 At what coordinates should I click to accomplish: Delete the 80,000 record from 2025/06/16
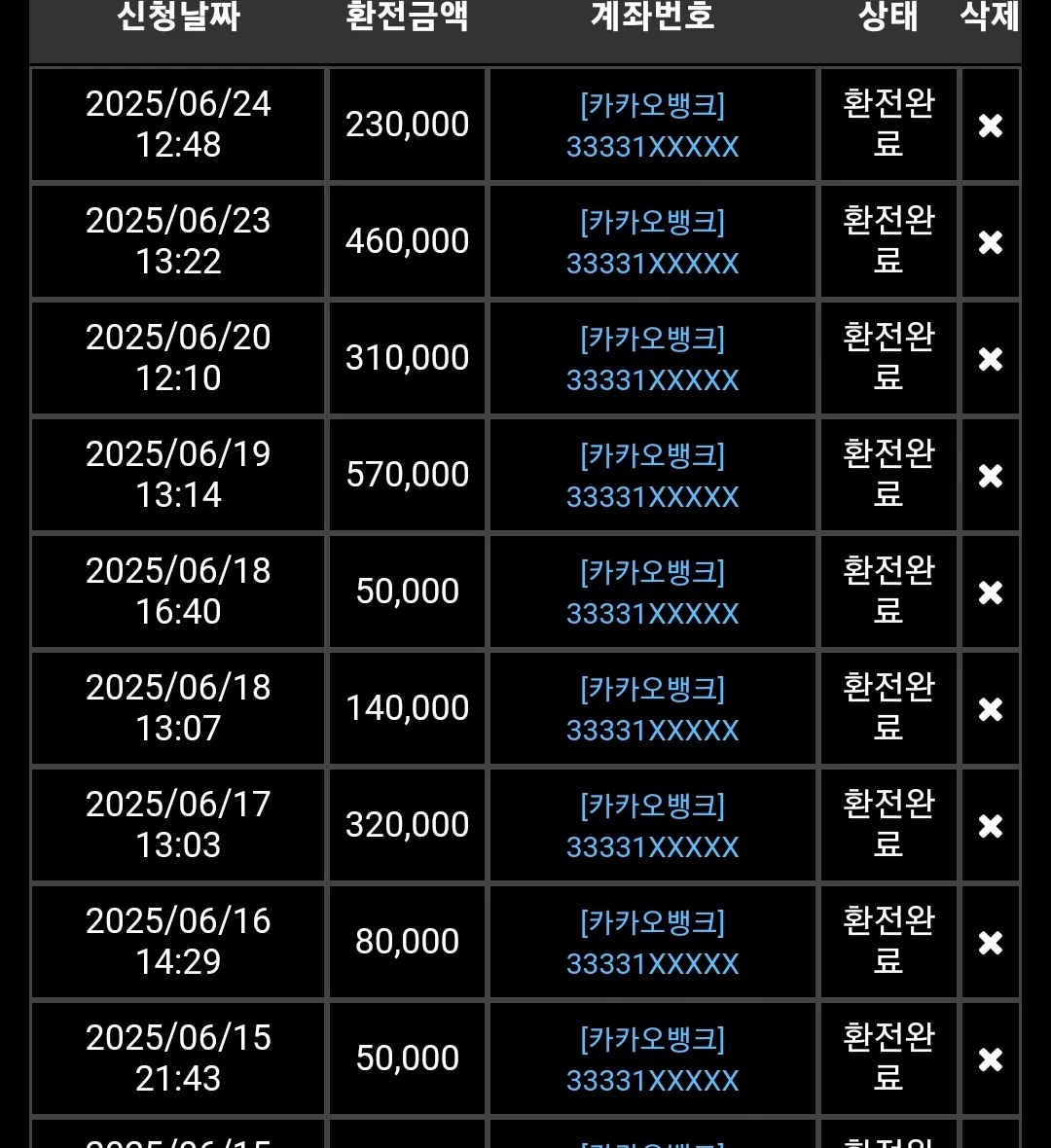point(991,943)
